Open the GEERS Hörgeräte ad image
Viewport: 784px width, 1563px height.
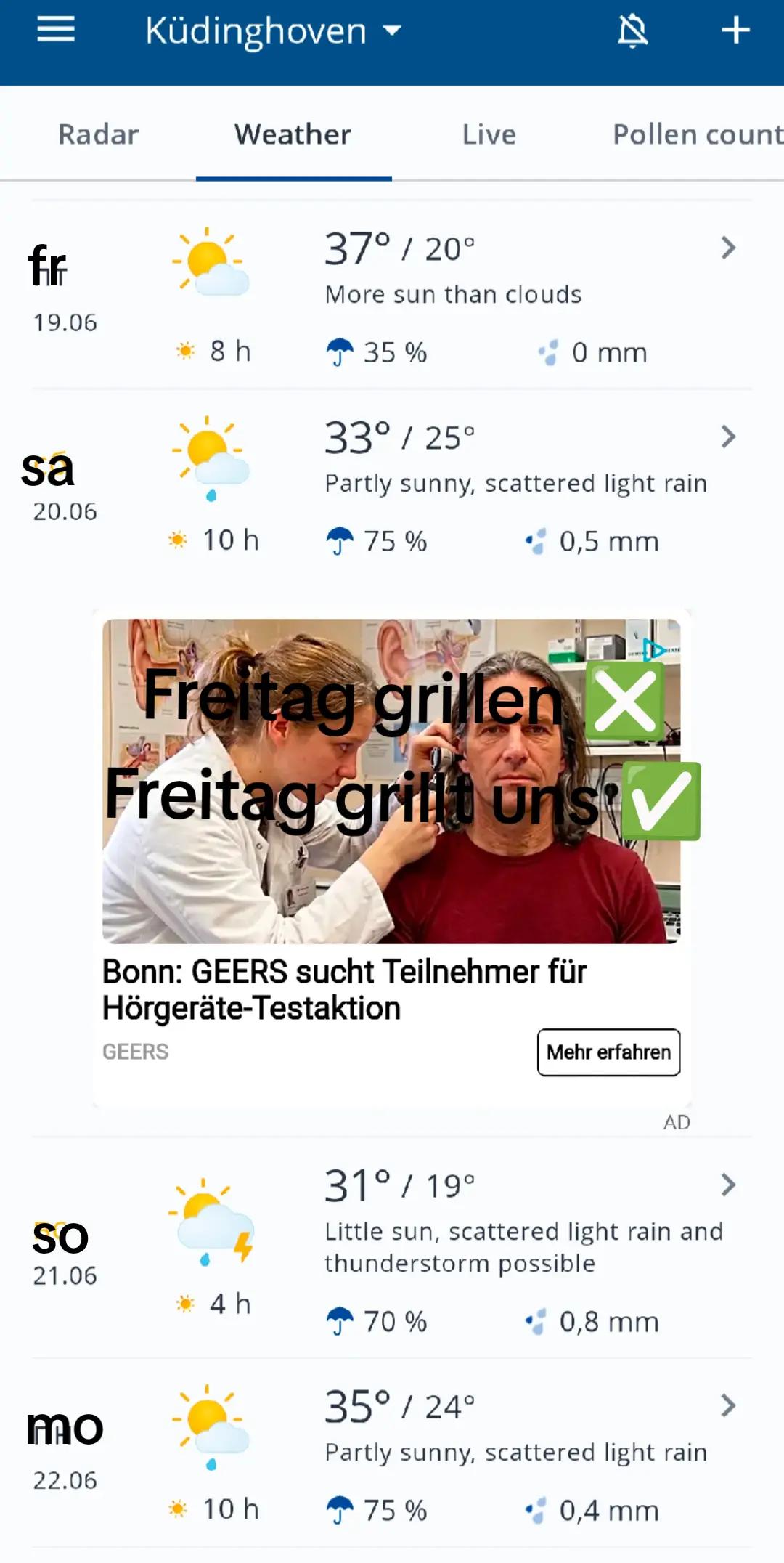coord(391,781)
